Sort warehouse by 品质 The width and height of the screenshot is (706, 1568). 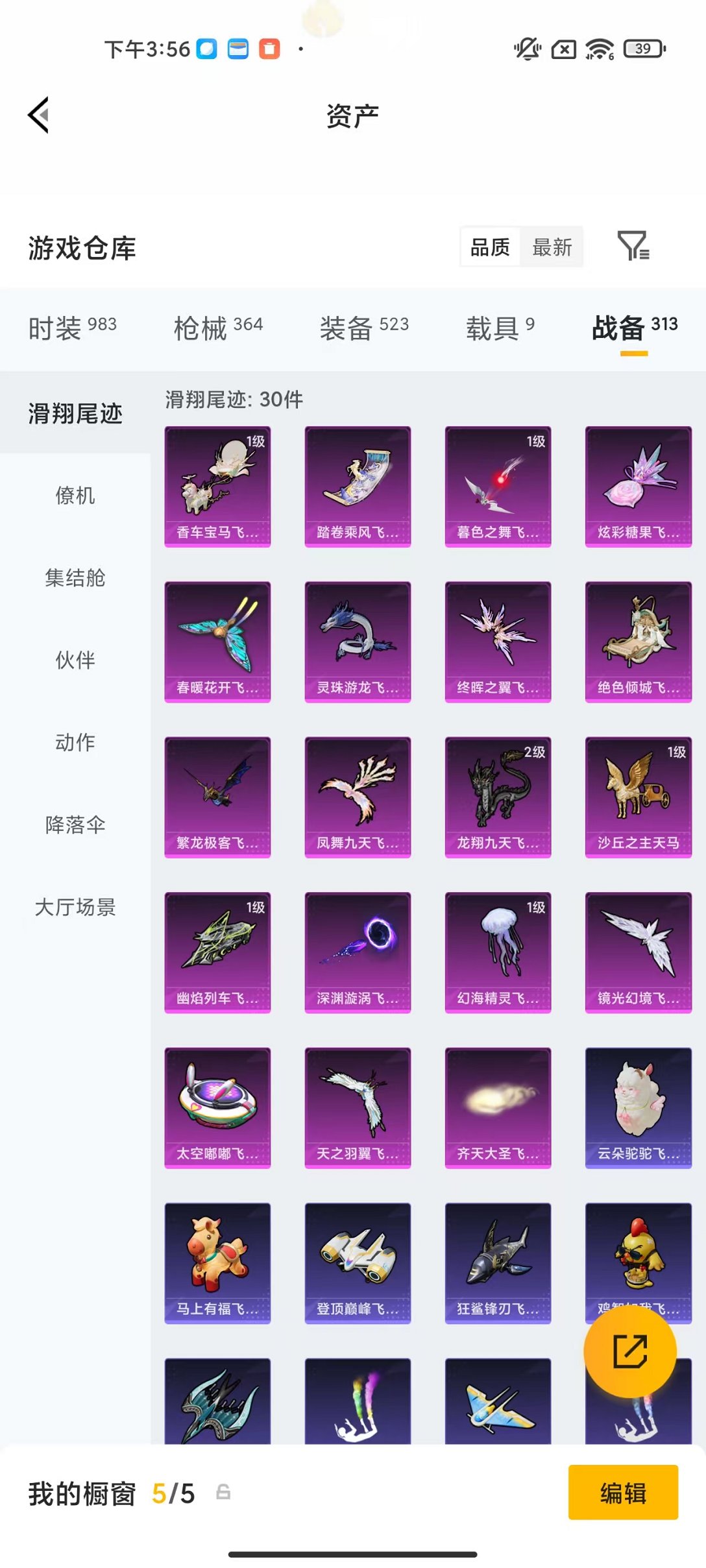(490, 247)
